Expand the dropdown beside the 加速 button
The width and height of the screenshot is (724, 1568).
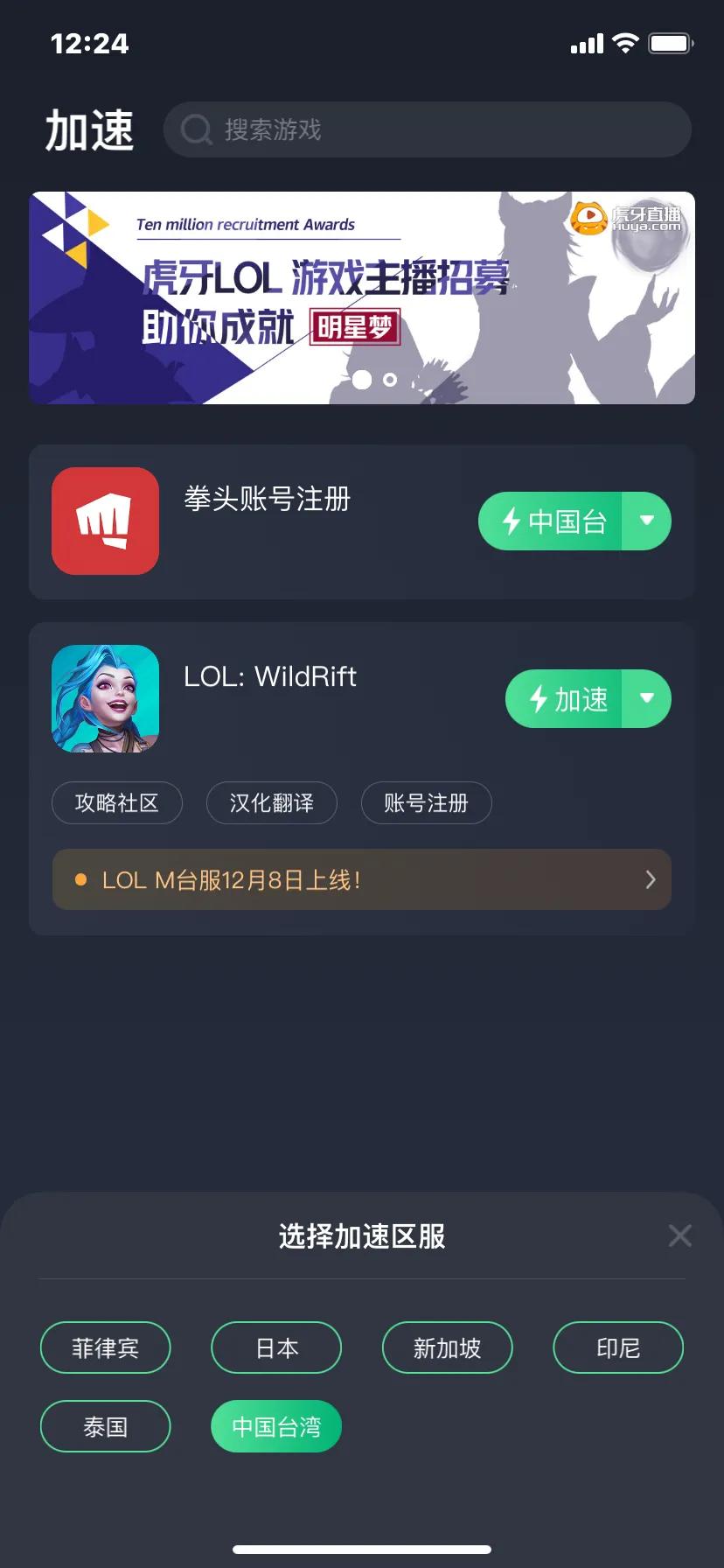(647, 698)
